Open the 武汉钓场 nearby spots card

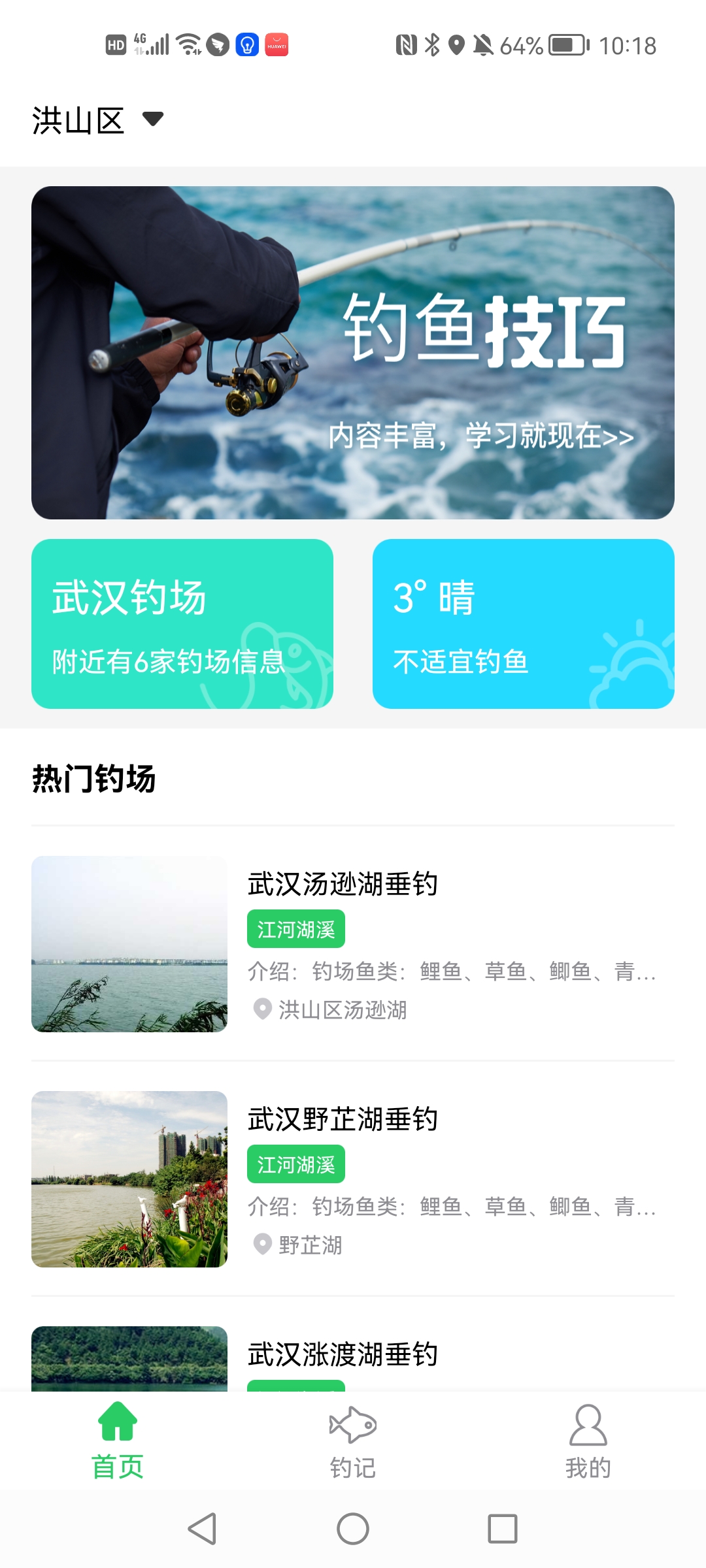coord(182,623)
